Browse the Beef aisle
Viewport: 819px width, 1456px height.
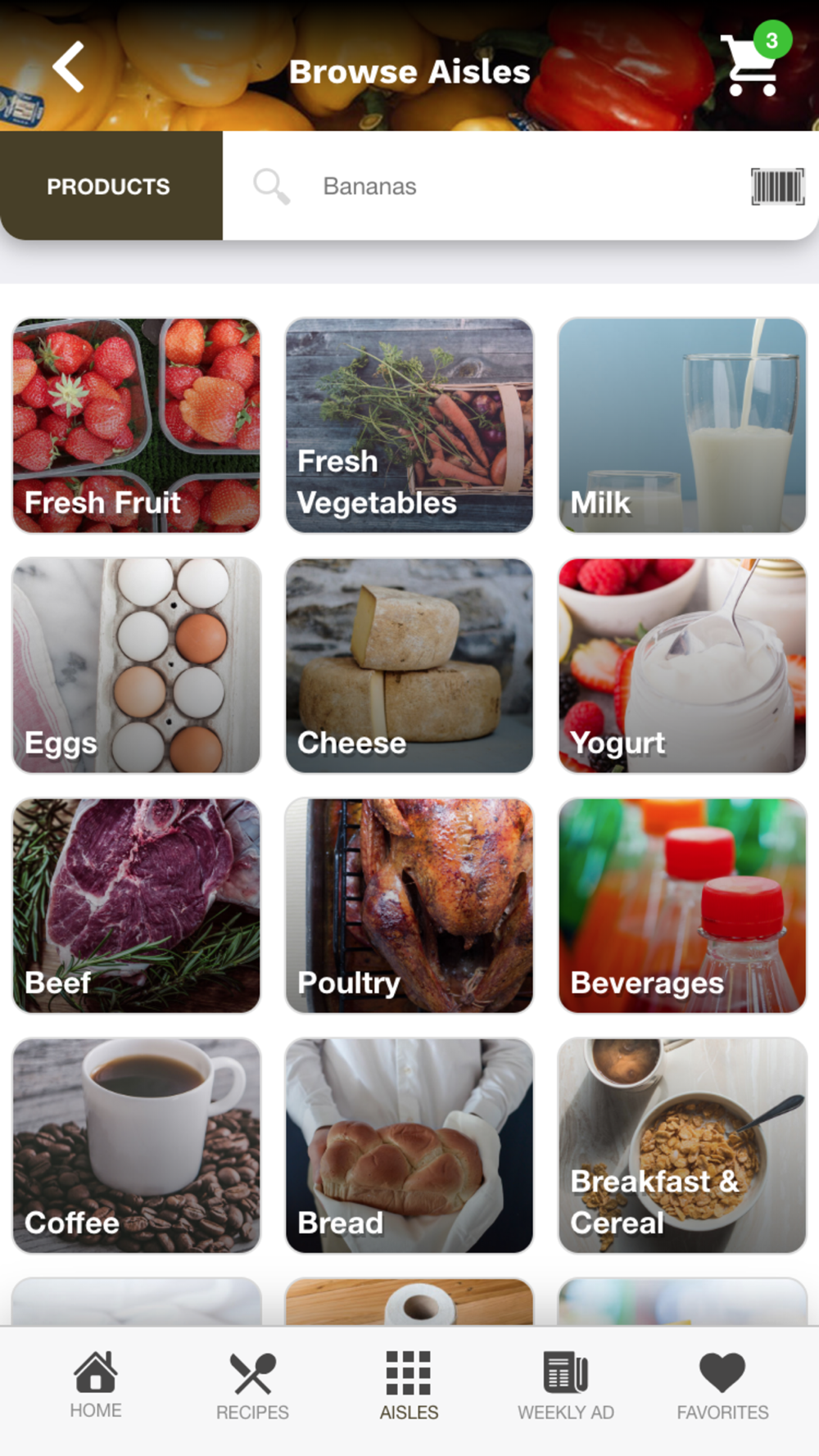[x=137, y=906]
